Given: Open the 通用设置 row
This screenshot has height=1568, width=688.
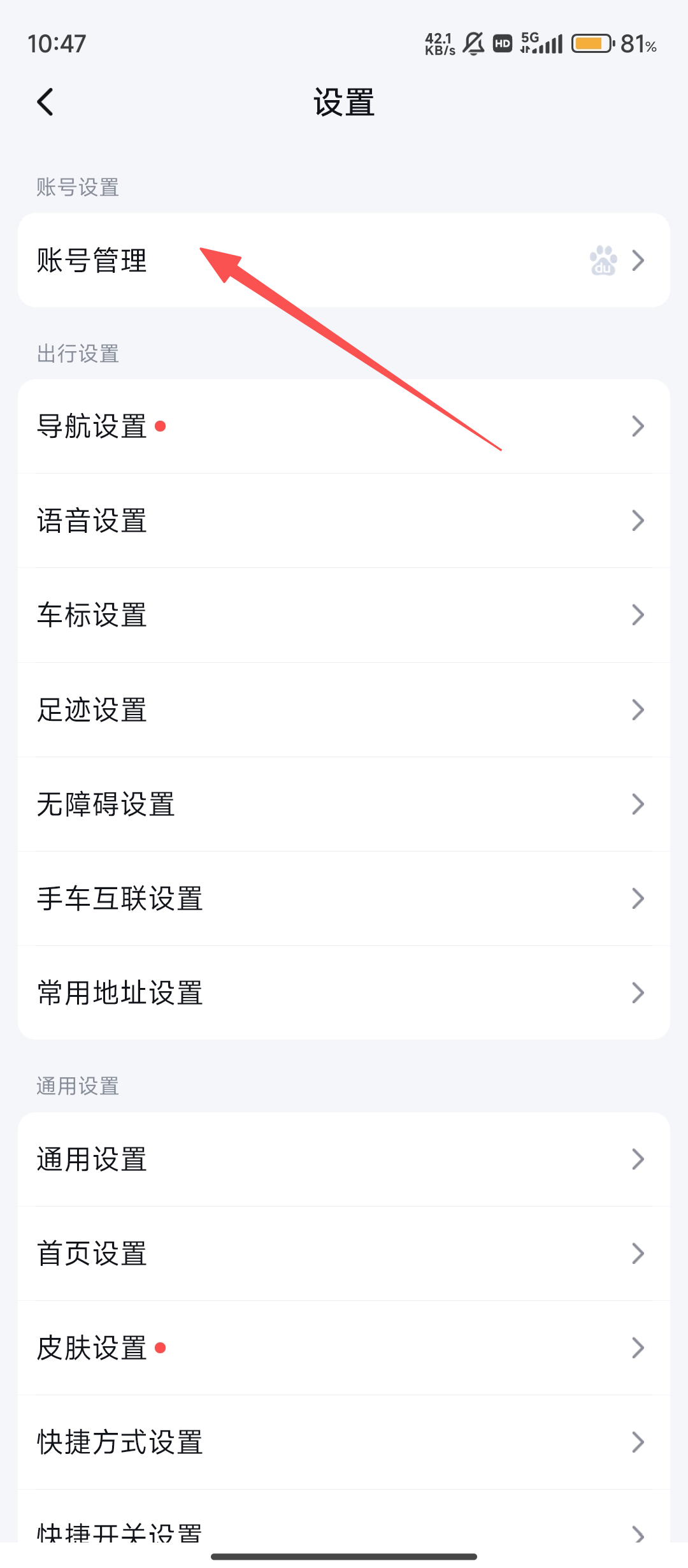Looking at the screenshot, I should click(344, 1159).
